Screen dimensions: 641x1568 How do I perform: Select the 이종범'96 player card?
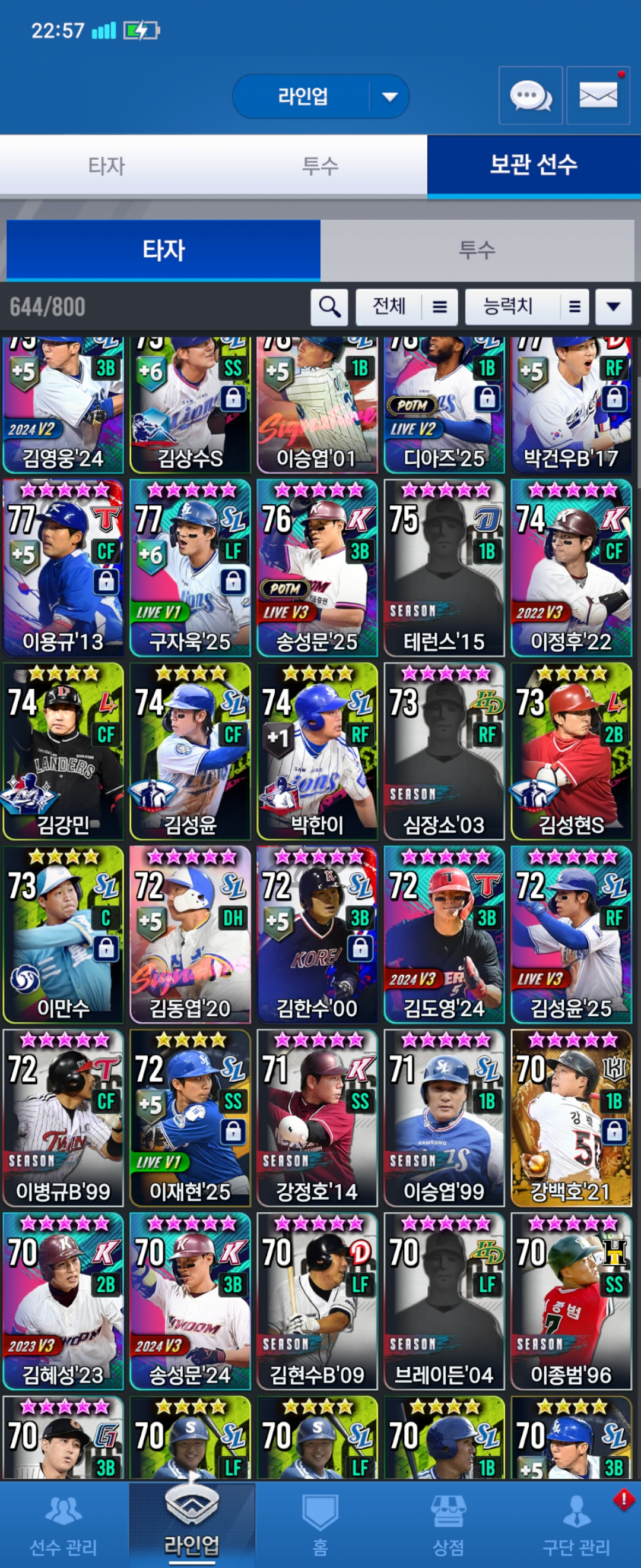pyautogui.click(x=570, y=1301)
